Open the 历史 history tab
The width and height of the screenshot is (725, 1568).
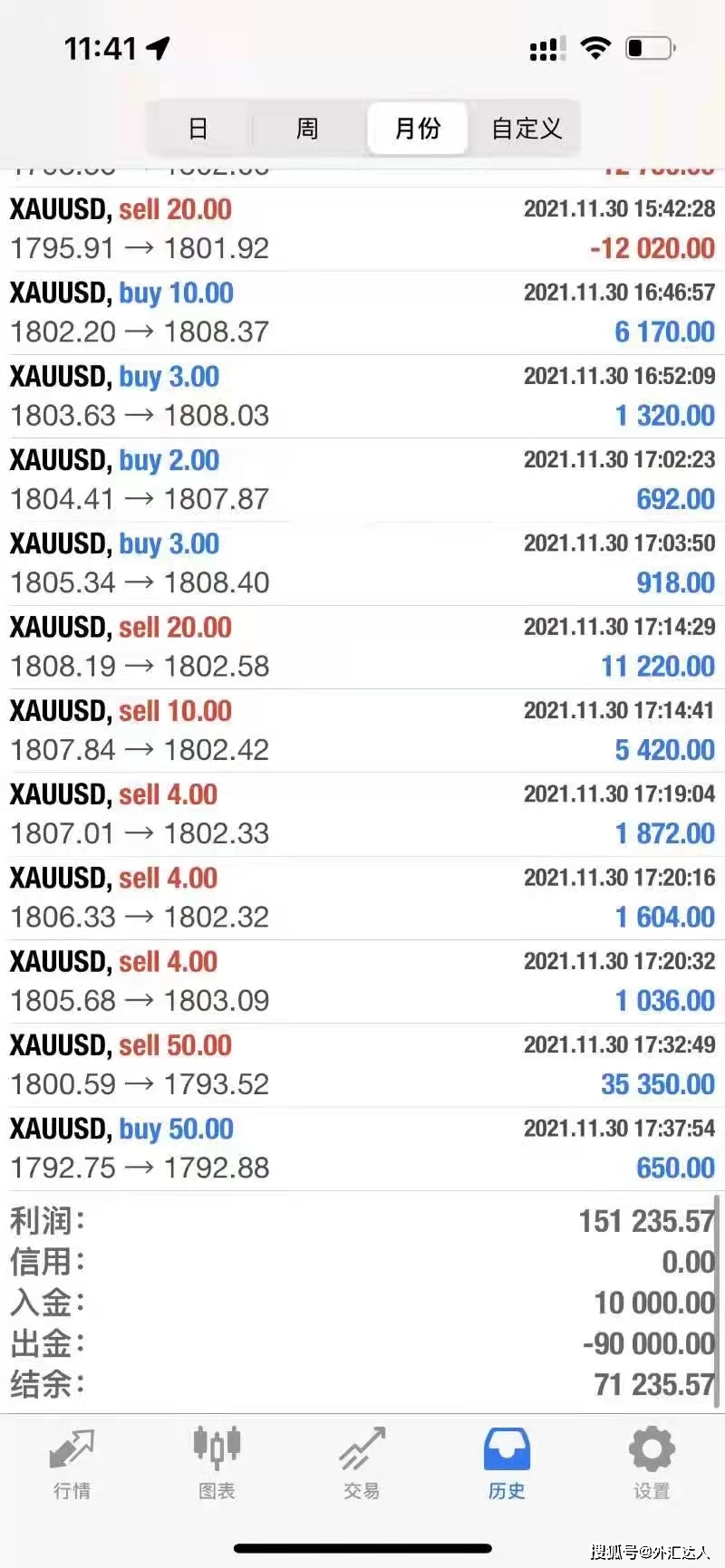click(x=507, y=1462)
